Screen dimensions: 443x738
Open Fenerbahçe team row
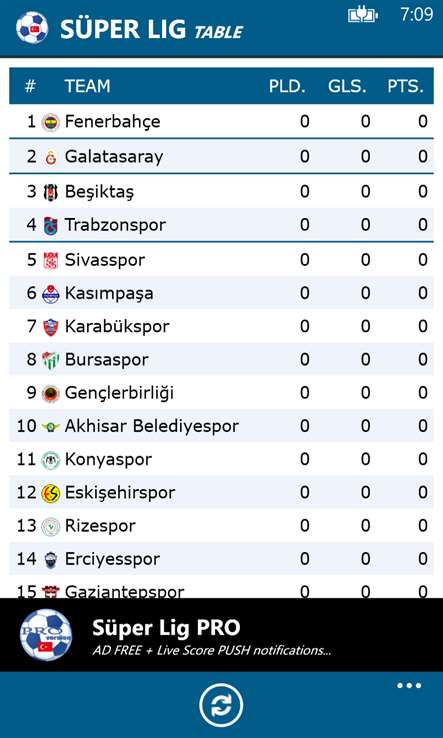click(x=221, y=121)
